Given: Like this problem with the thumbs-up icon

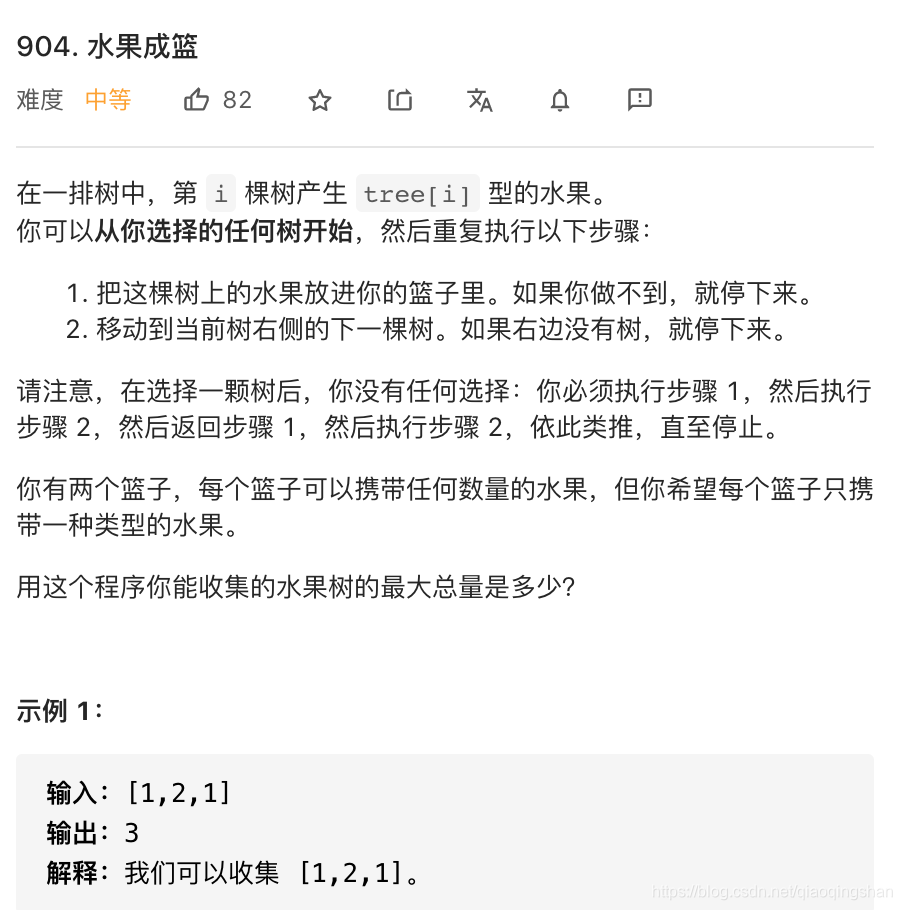Looking at the screenshot, I should click(197, 99).
